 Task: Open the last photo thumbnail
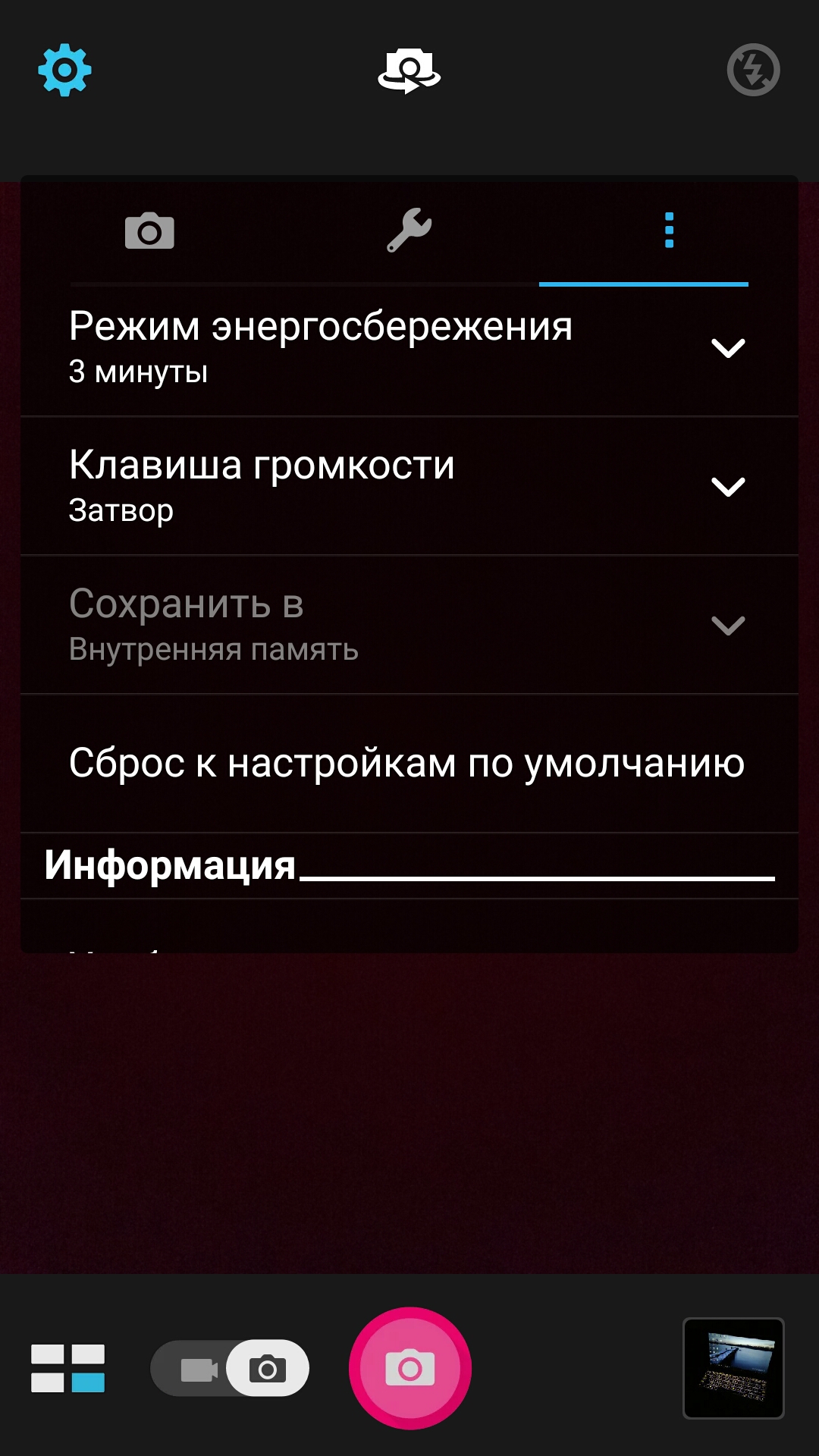[733, 1368]
